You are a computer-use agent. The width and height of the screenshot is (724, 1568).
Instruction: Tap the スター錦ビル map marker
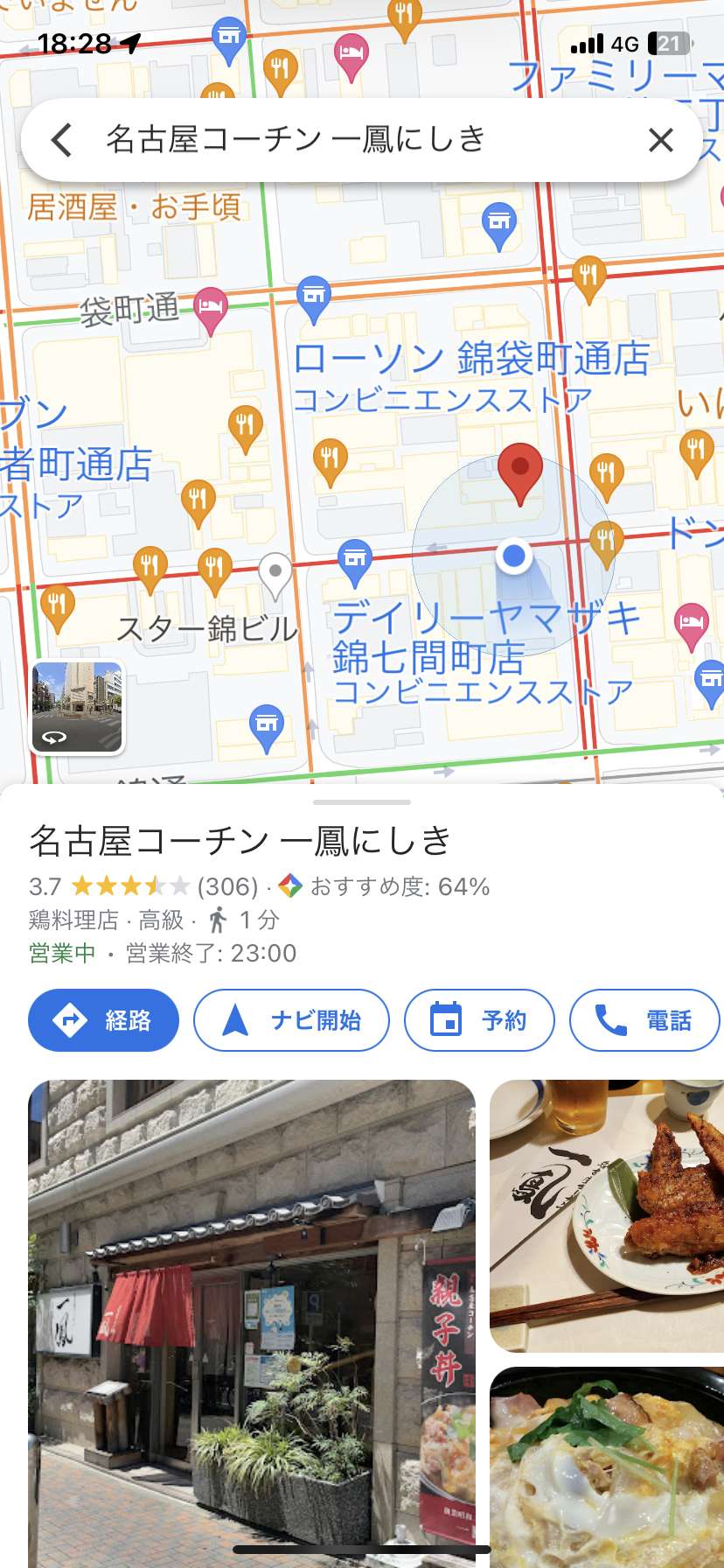275,577
